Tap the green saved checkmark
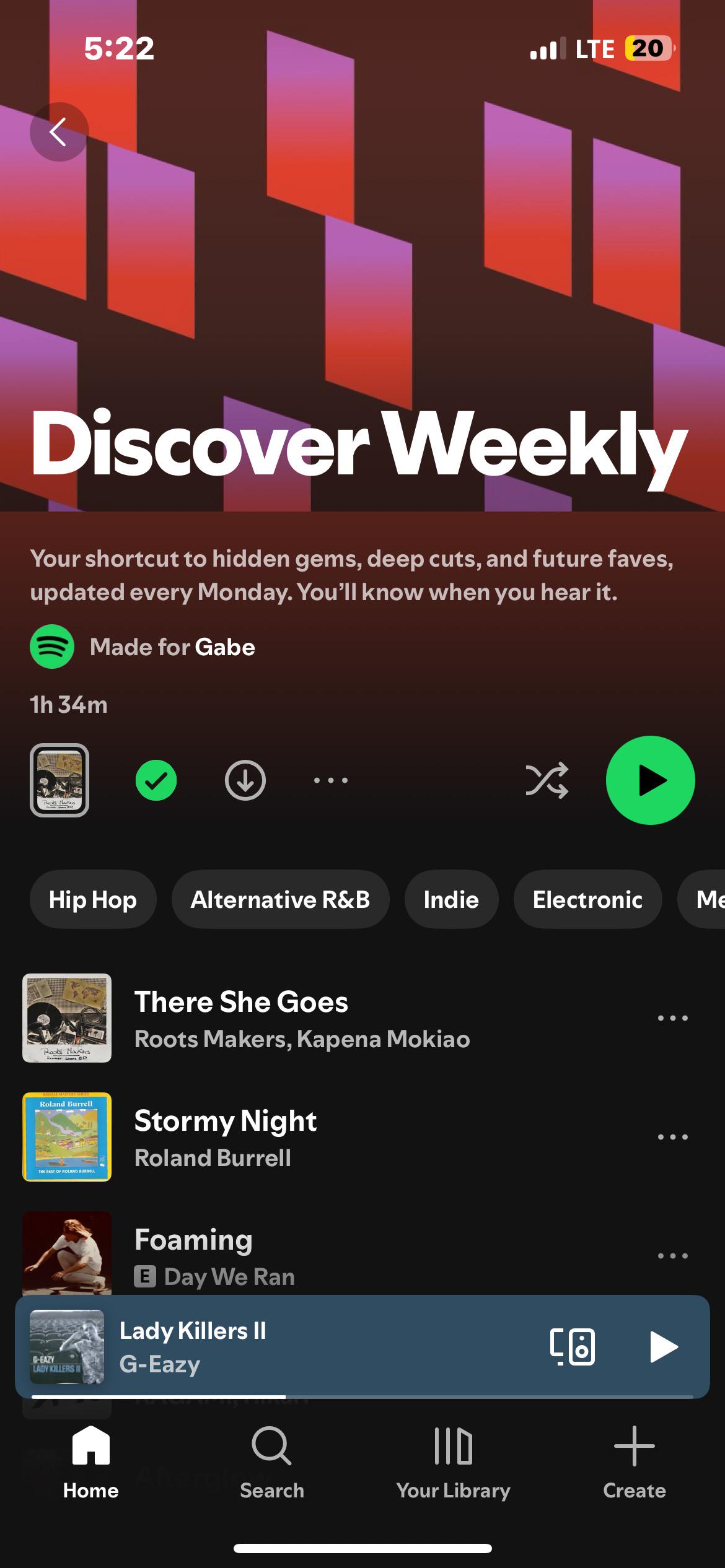Viewport: 725px width, 1568px height. click(x=156, y=780)
